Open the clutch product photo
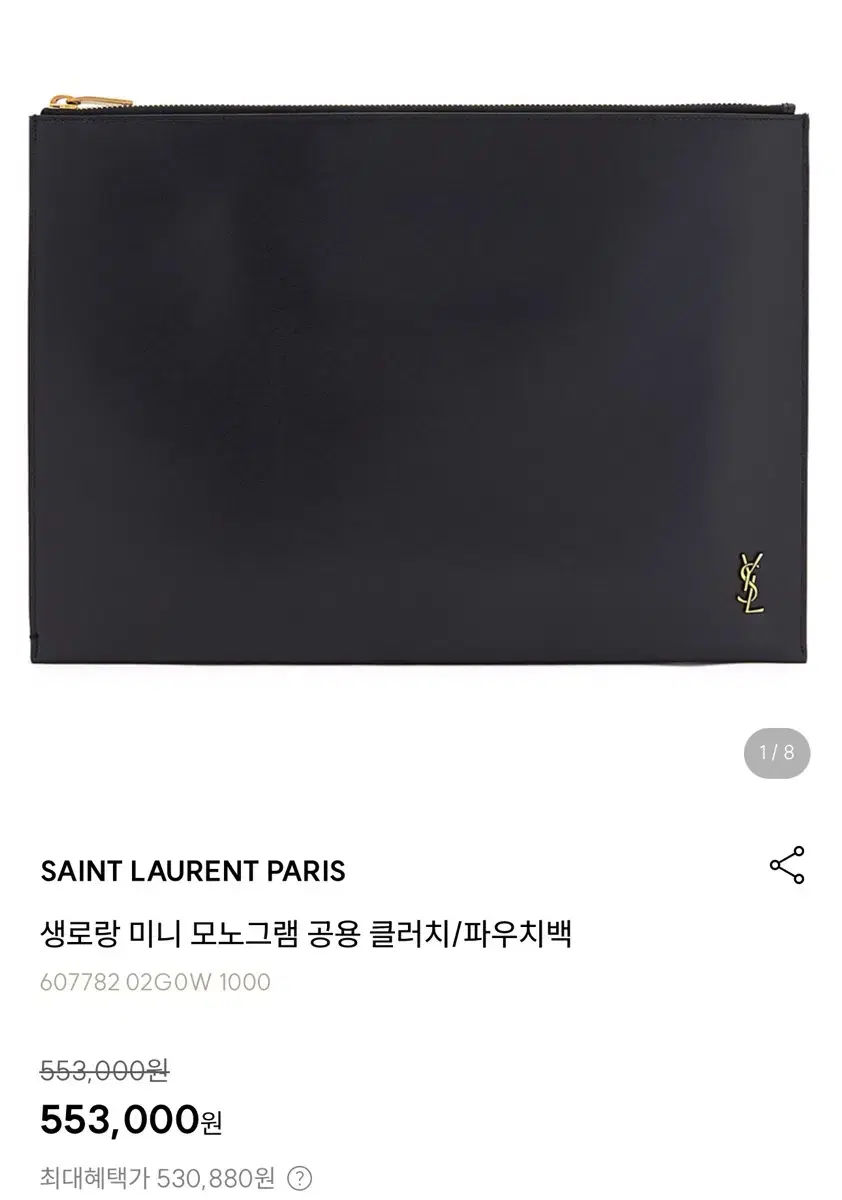This screenshot has height=1200, width=842. pyautogui.click(x=420, y=385)
